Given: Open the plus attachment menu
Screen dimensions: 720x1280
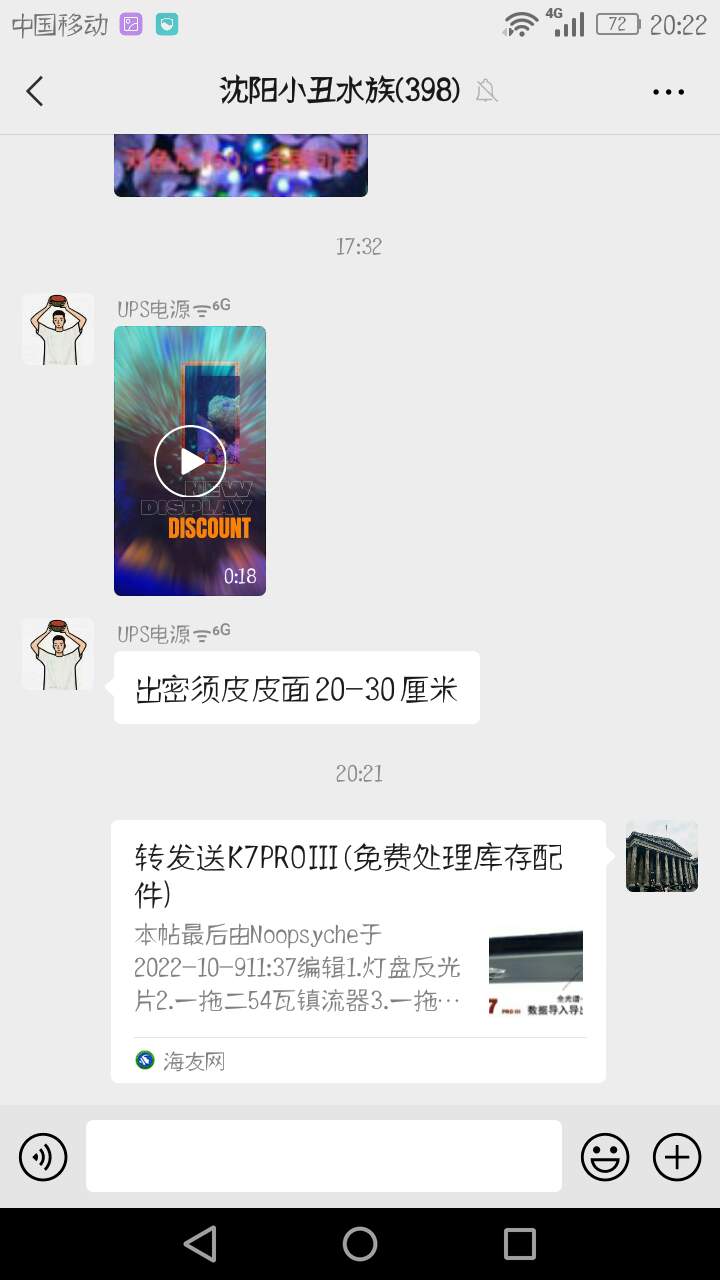Looking at the screenshot, I should tap(677, 1157).
